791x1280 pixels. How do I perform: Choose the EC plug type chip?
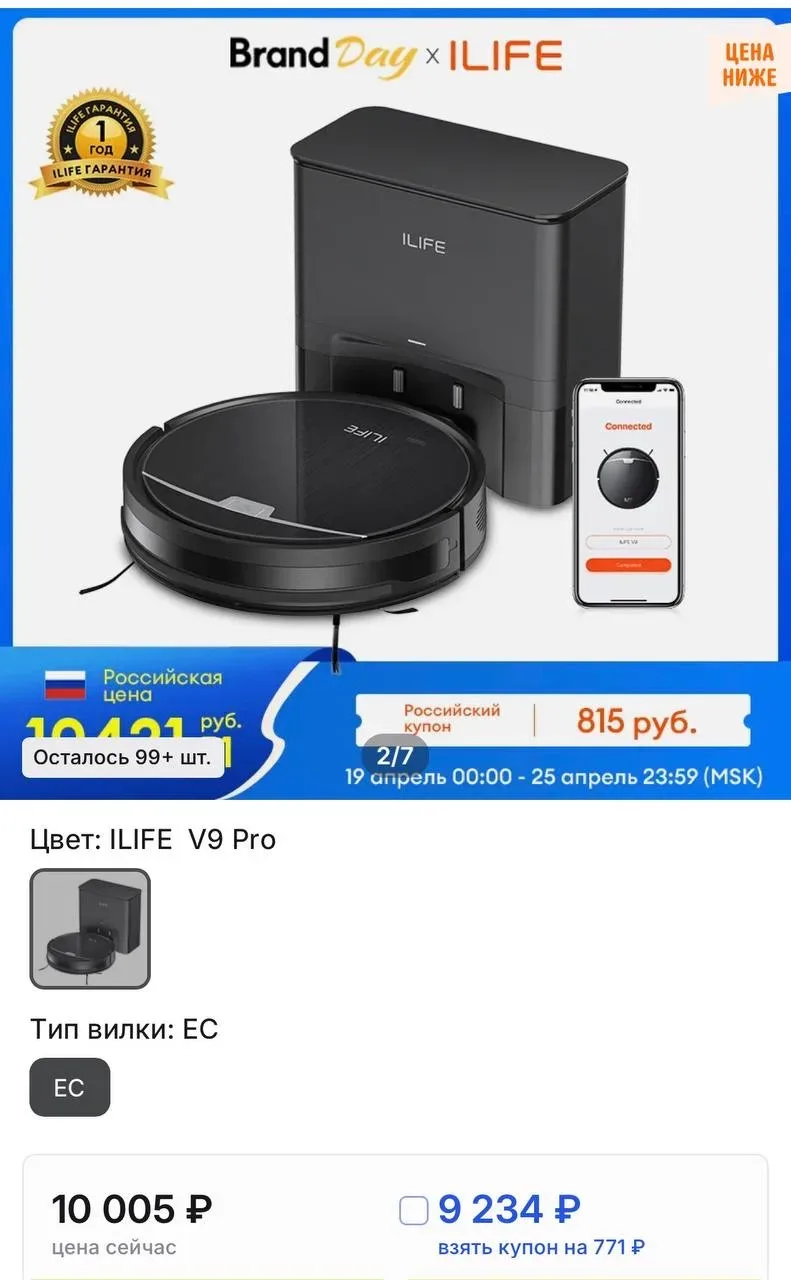coord(69,1087)
